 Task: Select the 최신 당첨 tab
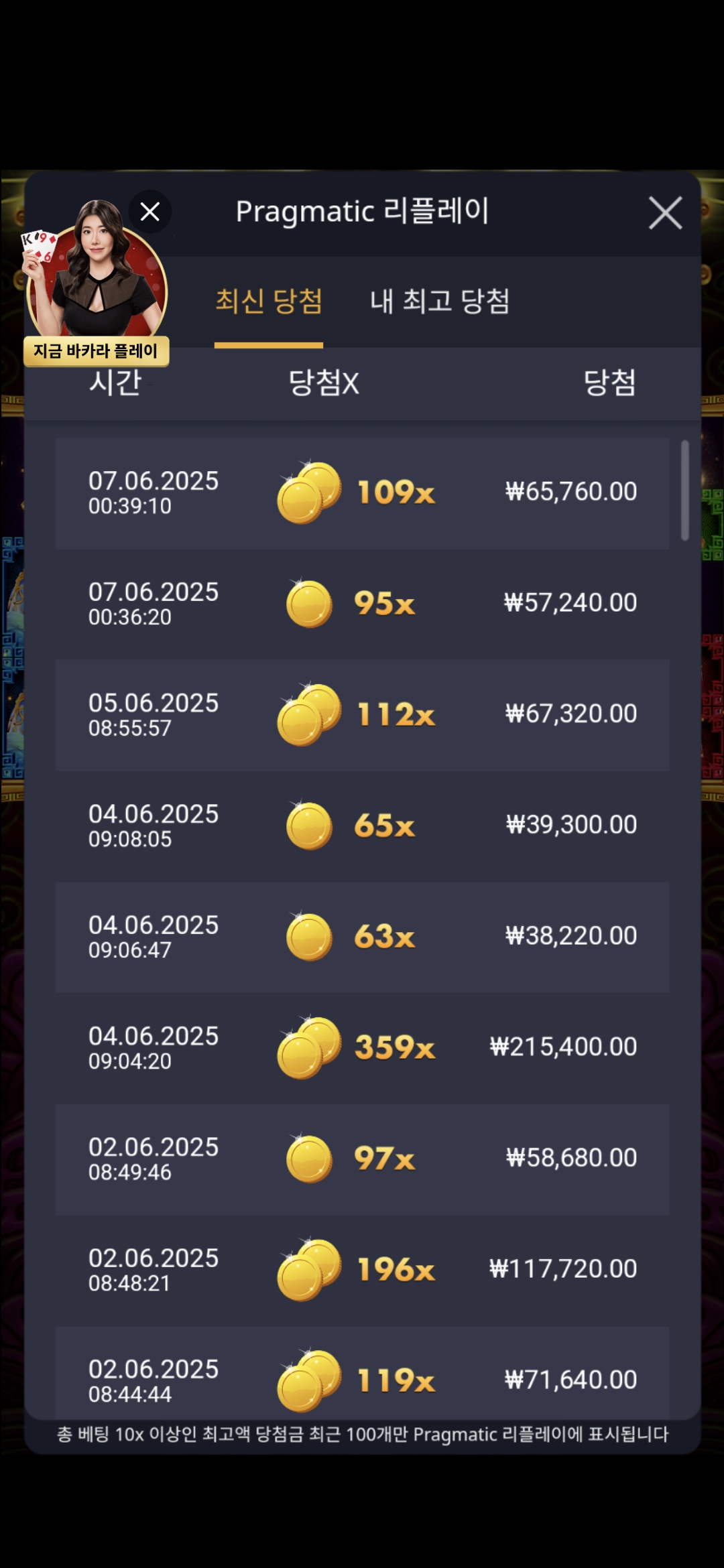(x=269, y=301)
